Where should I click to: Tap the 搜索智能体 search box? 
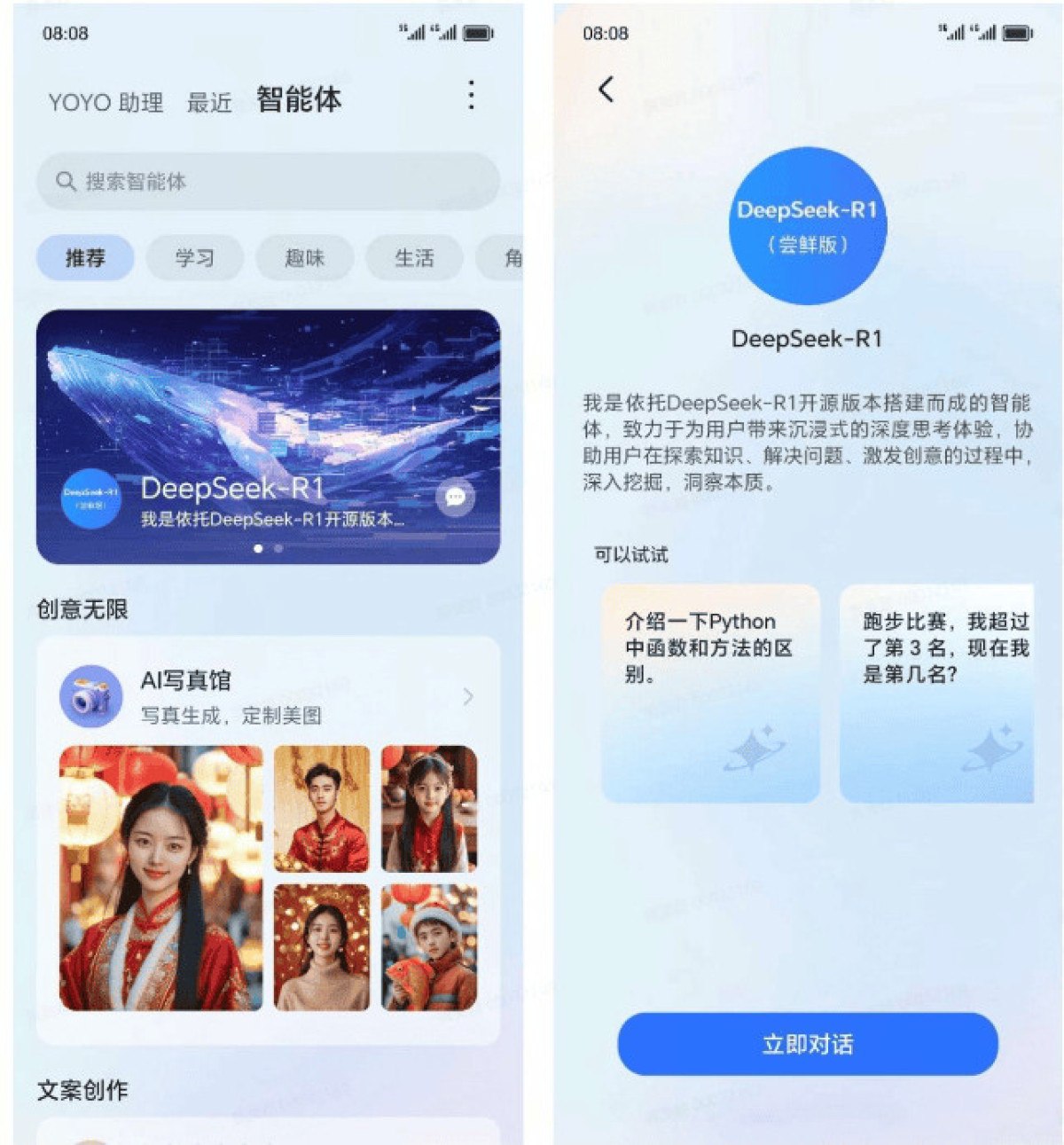(x=268, y=182)
